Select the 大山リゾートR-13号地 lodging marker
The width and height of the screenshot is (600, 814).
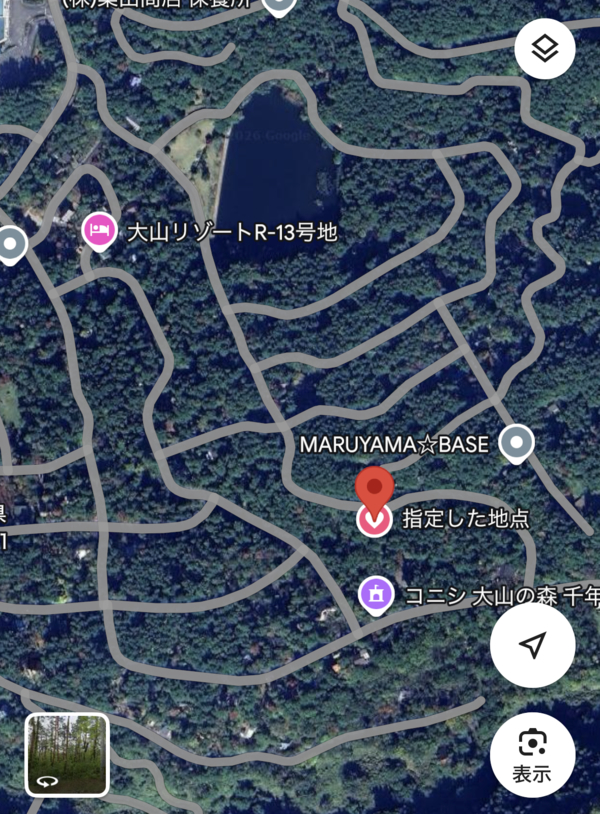98,231
